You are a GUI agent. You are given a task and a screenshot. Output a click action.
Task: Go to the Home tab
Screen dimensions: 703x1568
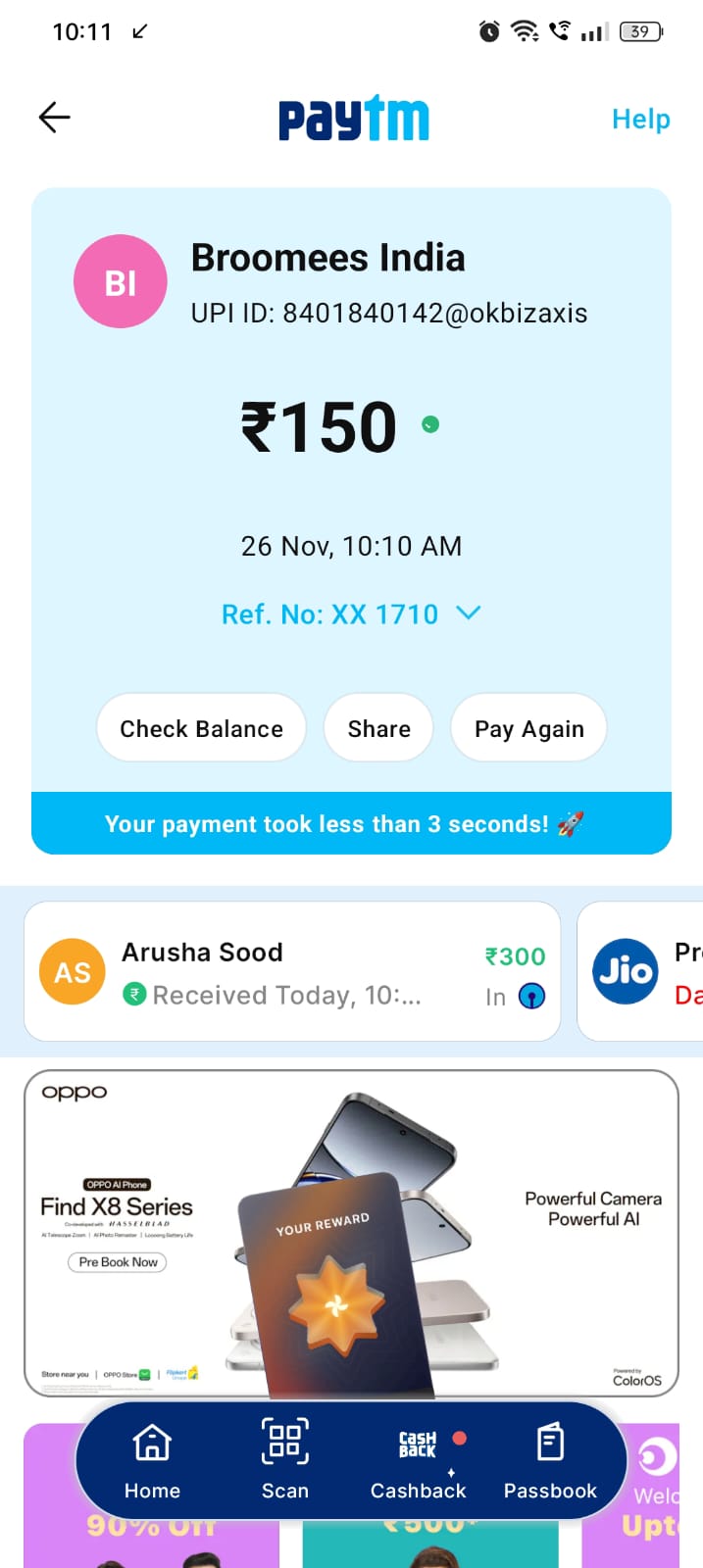(152, 1461)
